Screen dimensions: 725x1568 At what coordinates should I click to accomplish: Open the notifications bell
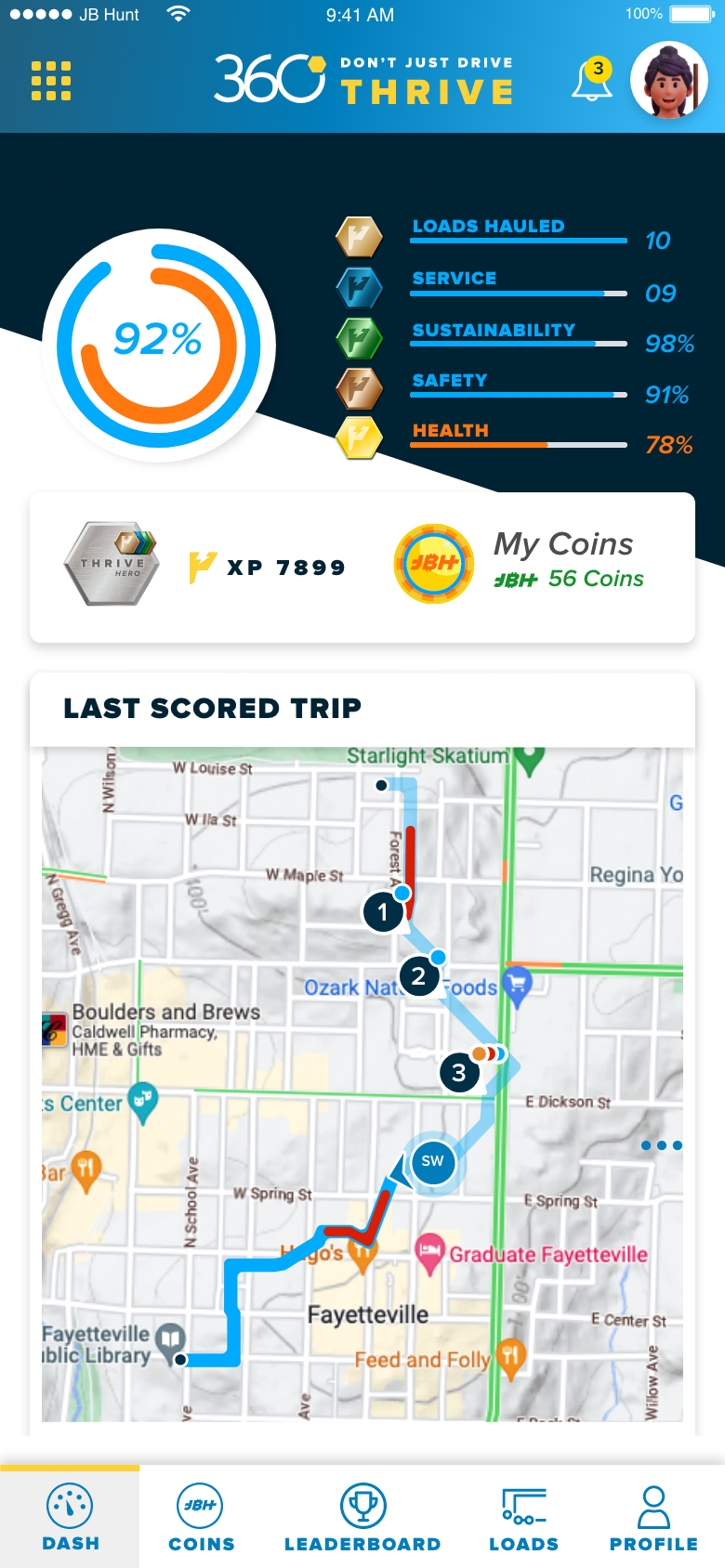coord(592,80)
